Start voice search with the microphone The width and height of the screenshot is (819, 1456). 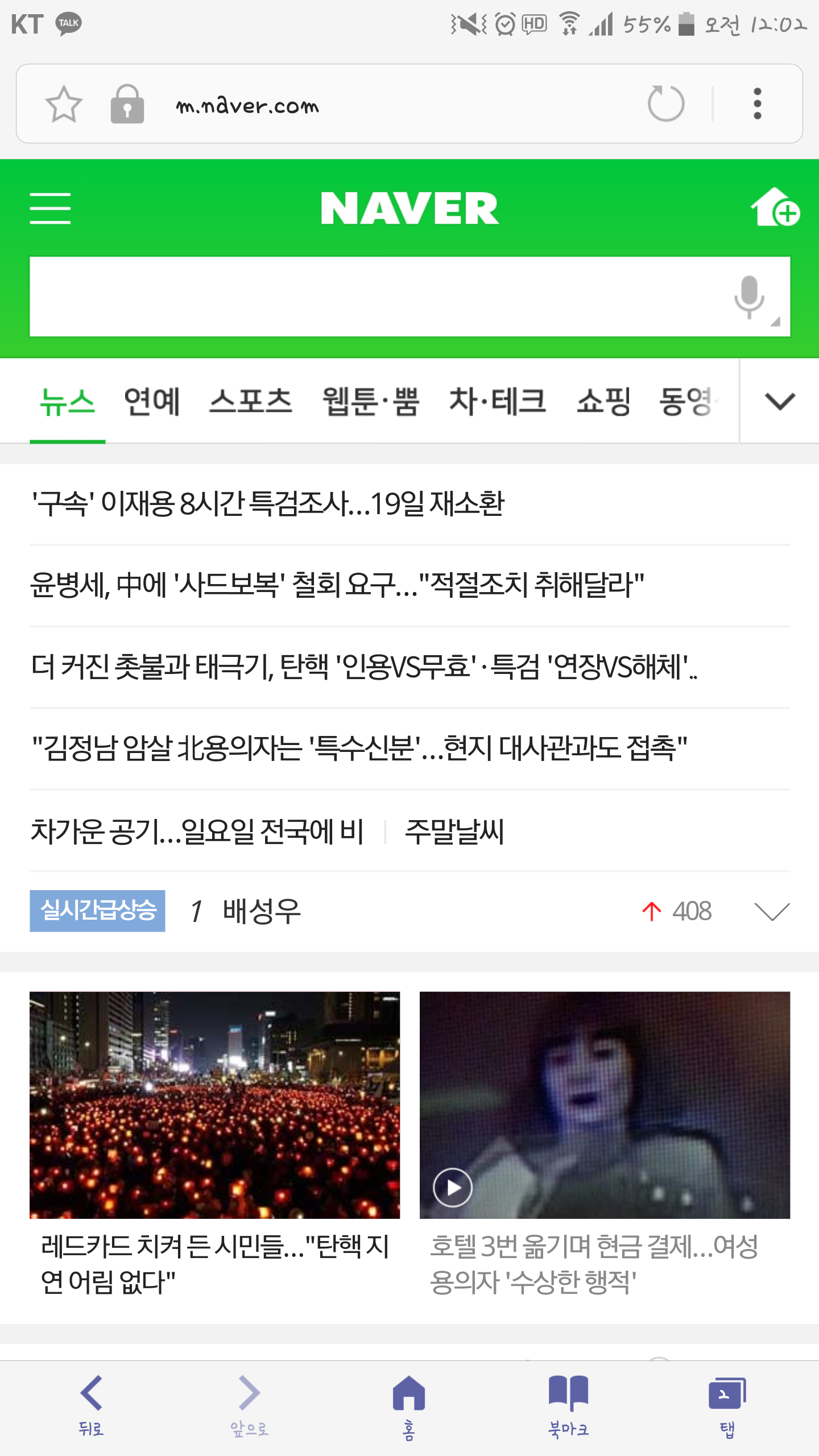pos(750,297)
